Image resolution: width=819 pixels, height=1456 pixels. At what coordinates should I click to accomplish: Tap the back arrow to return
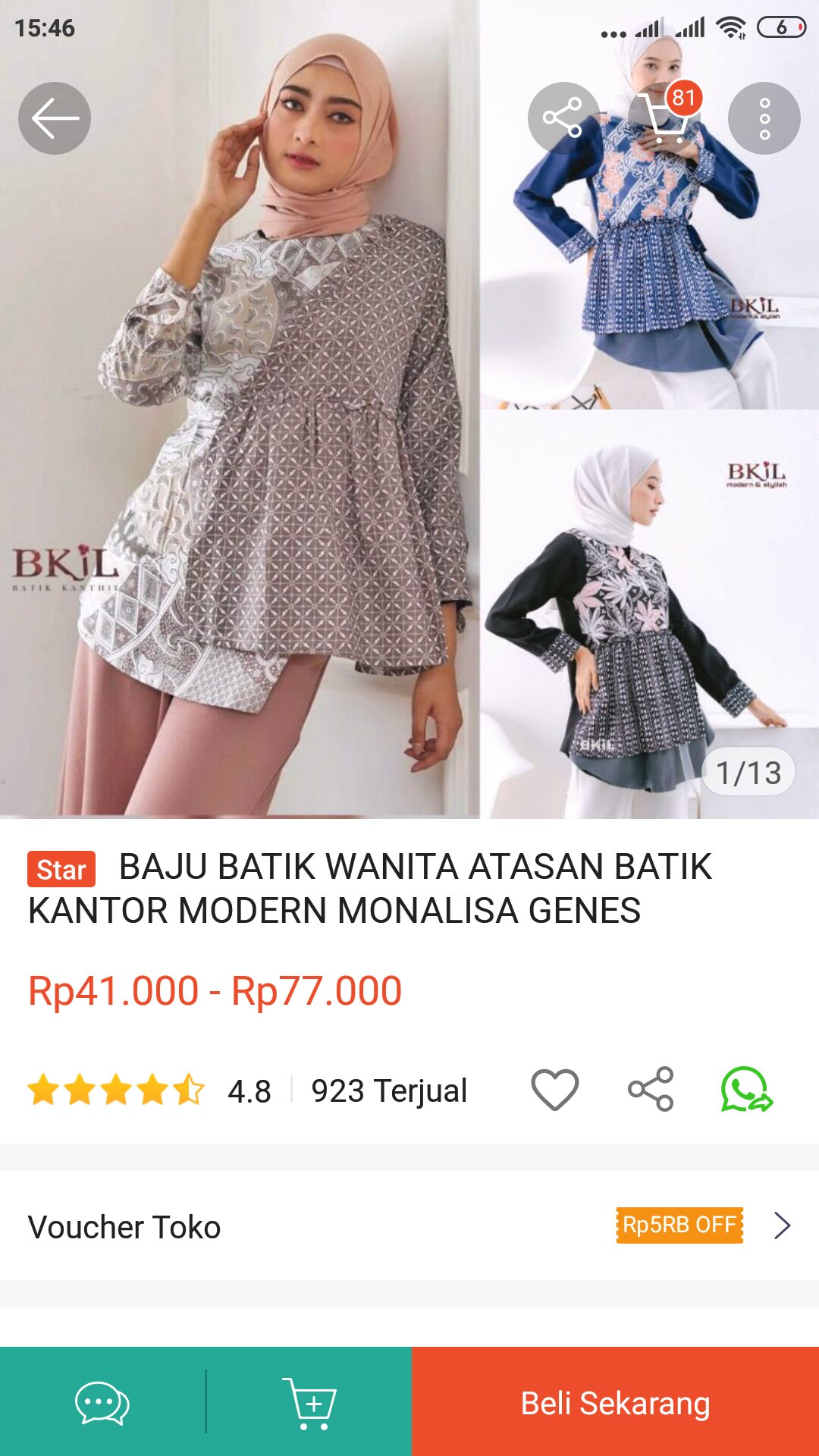[x=56, y=118]
